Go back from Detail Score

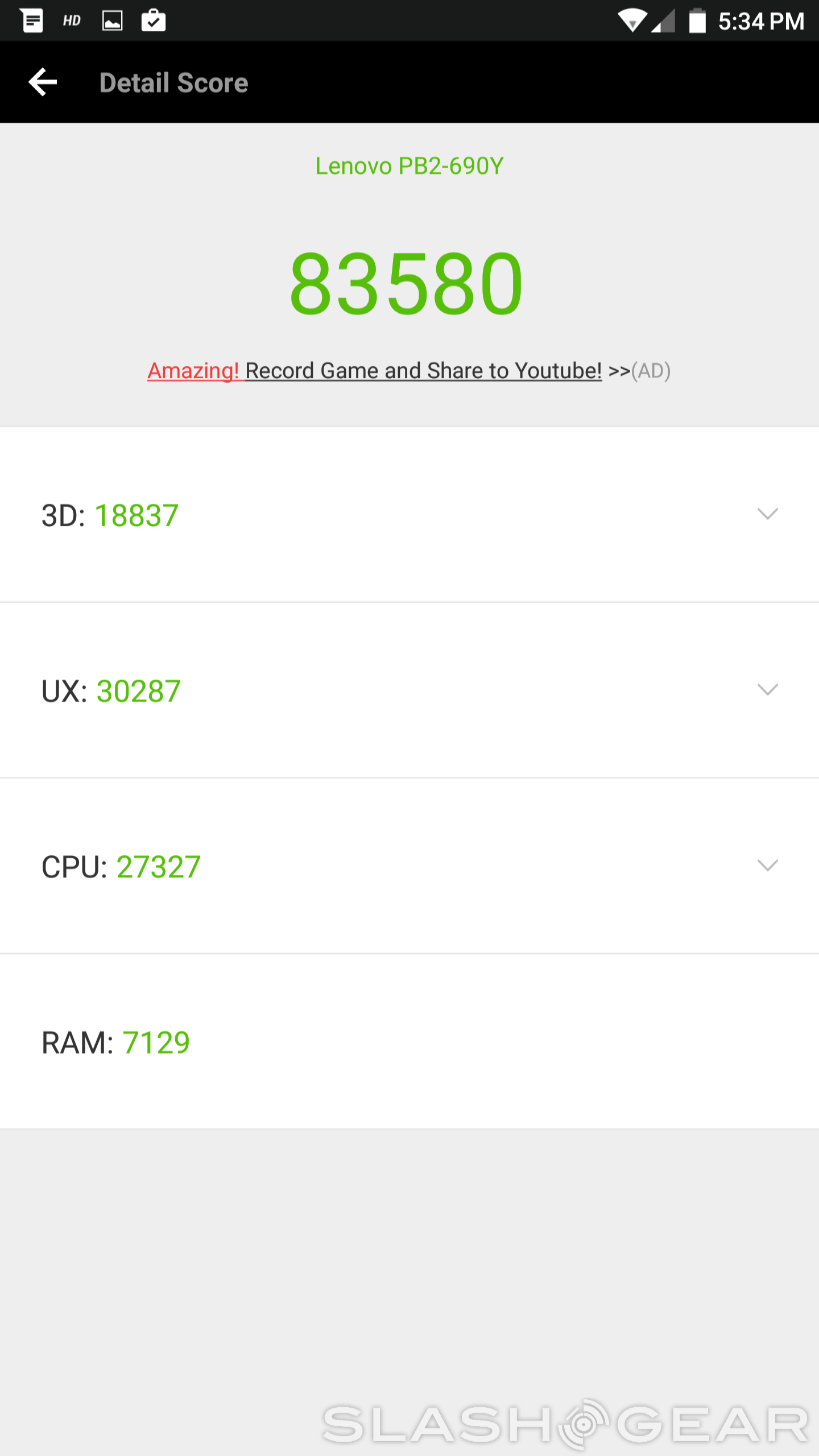43,82
